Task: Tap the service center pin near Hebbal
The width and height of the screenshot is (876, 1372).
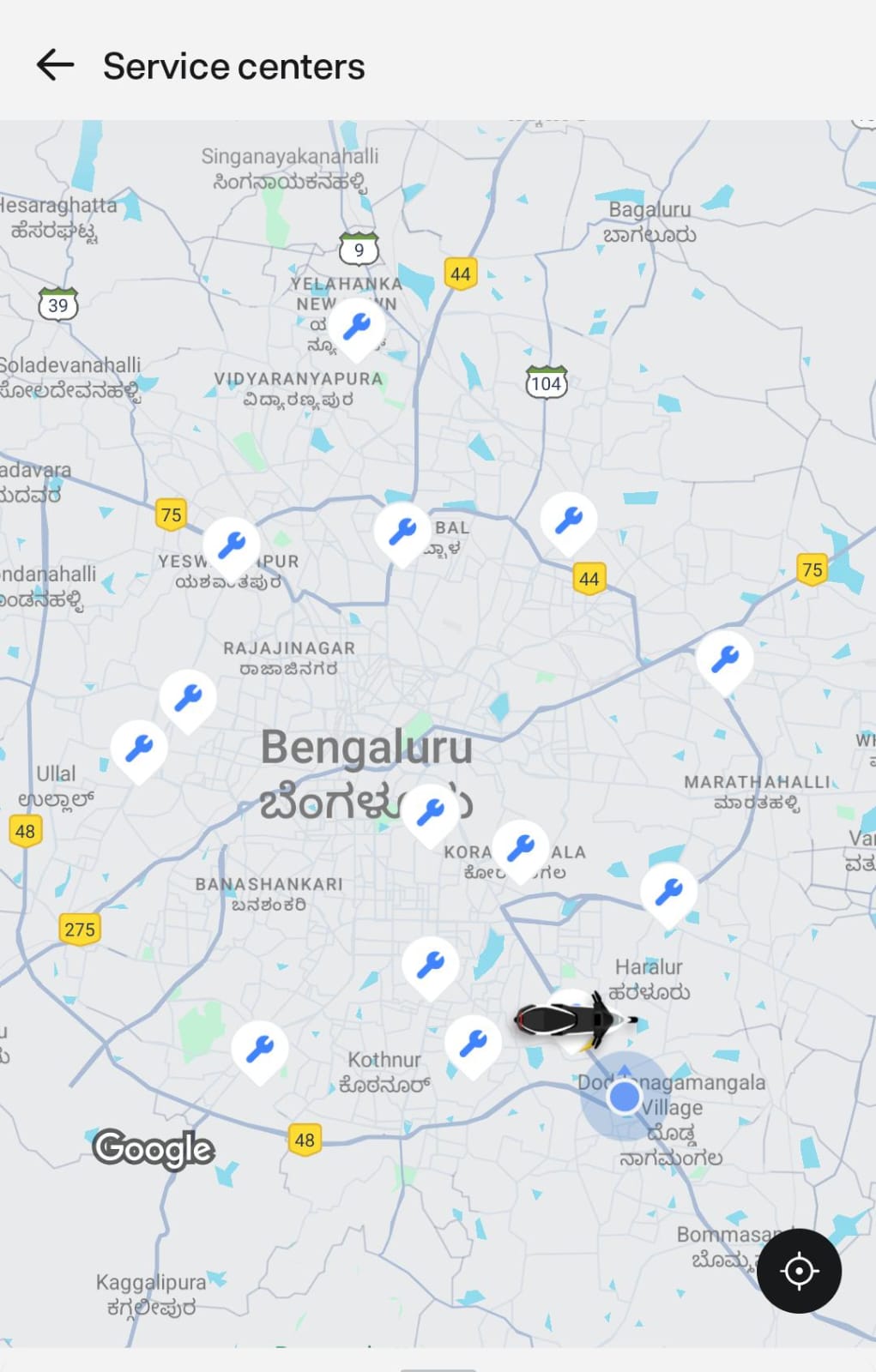Action: pyautogui.click(x=402, y=533)
